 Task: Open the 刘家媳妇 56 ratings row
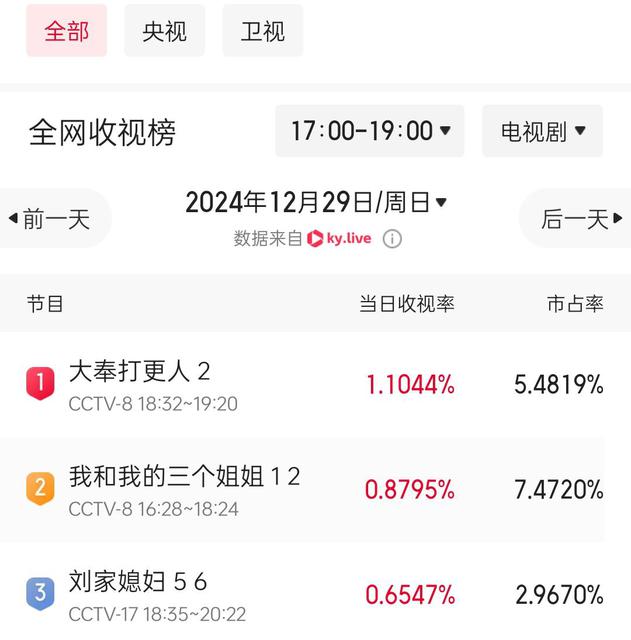(315, 594)
